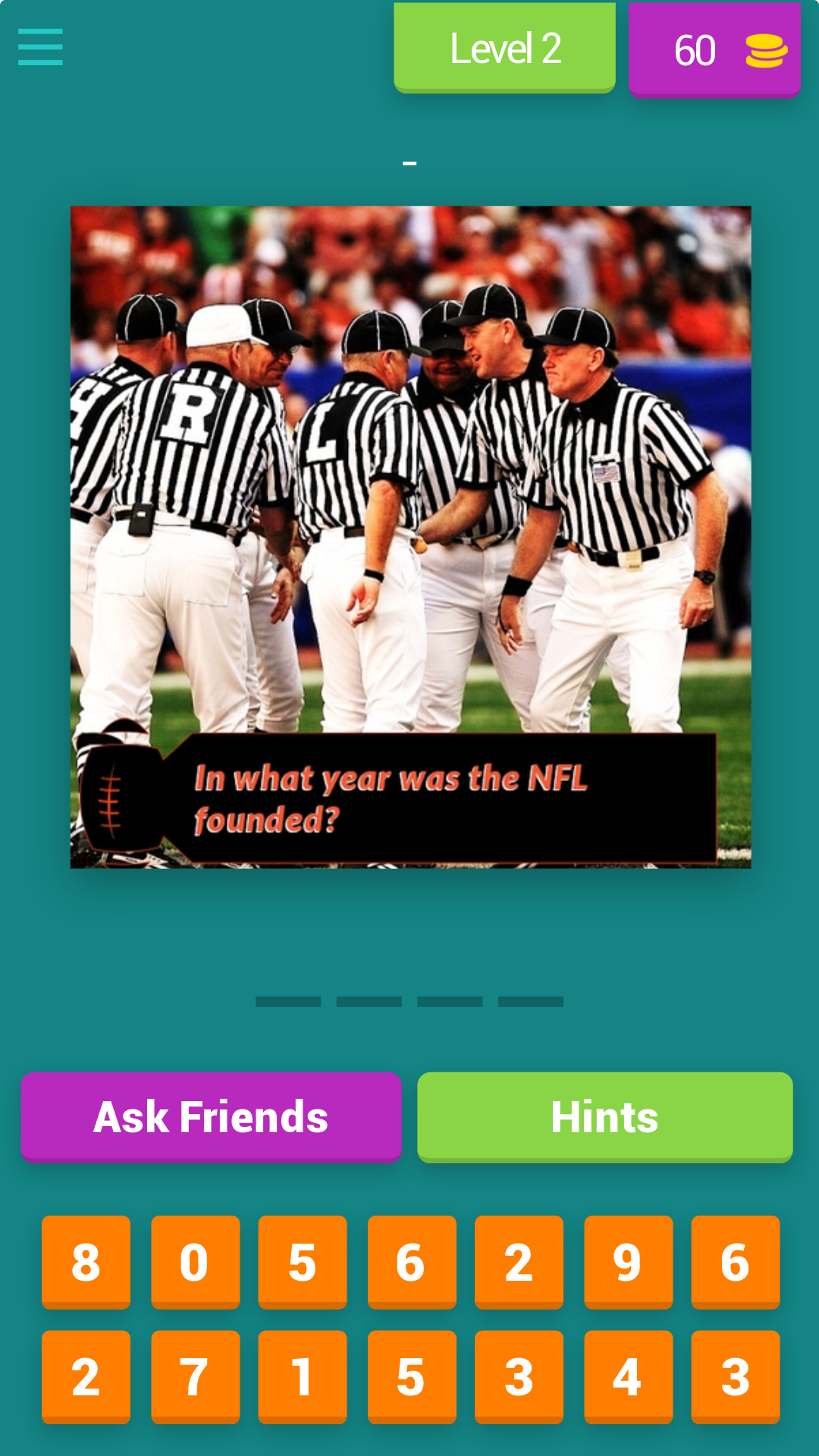Choose digit 9 tile
Viewport: 819px width, 1456px height.
point(628,1262)
